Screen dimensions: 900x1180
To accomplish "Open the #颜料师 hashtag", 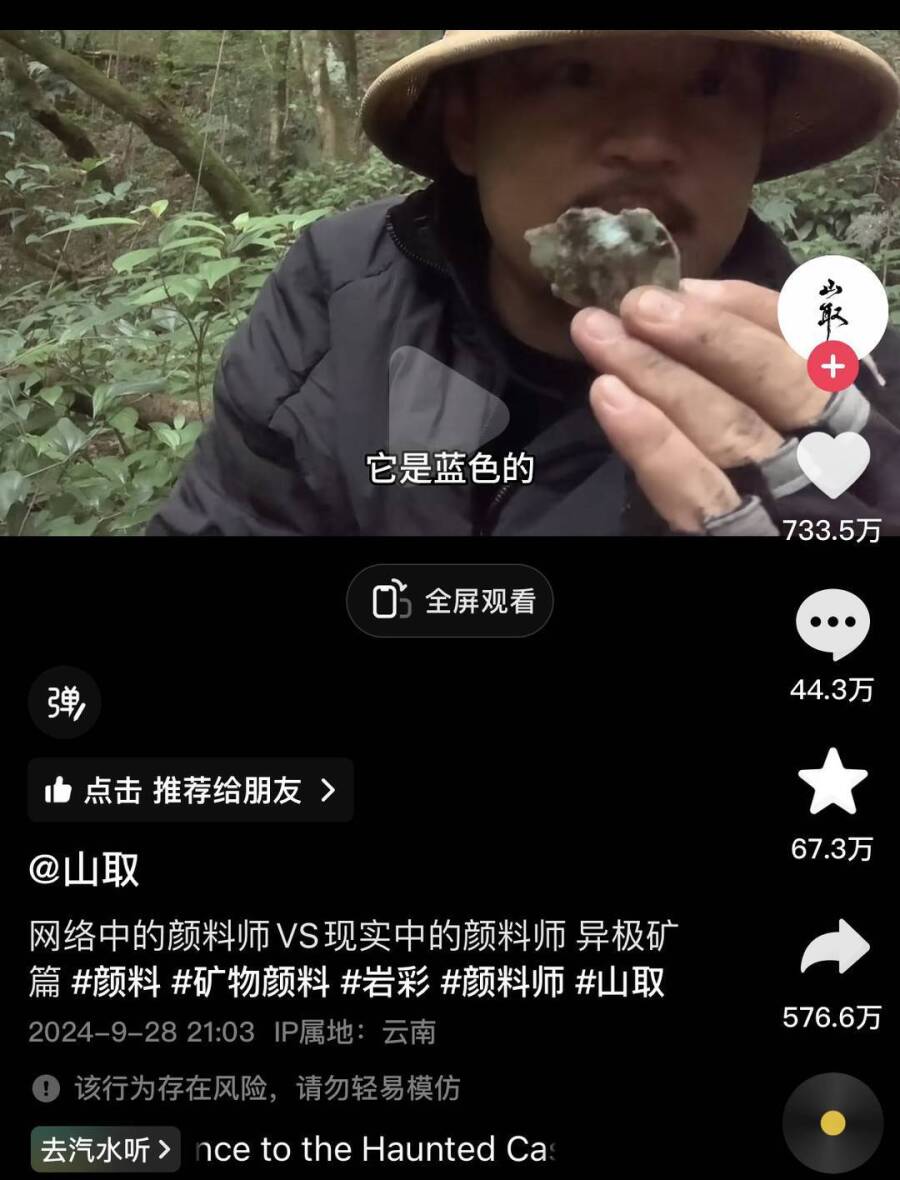I will coord(503,982).
